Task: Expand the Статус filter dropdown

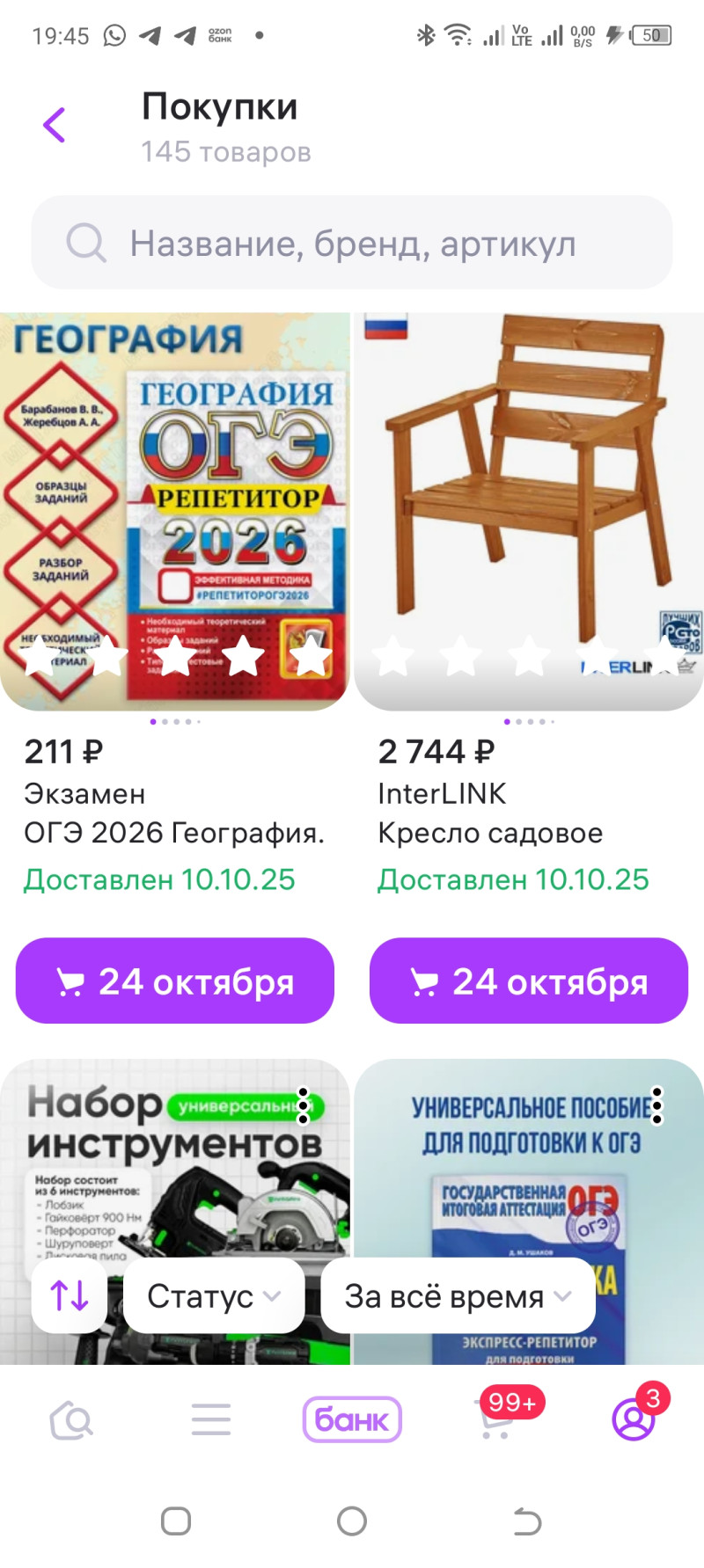Action: [214, 1295]
